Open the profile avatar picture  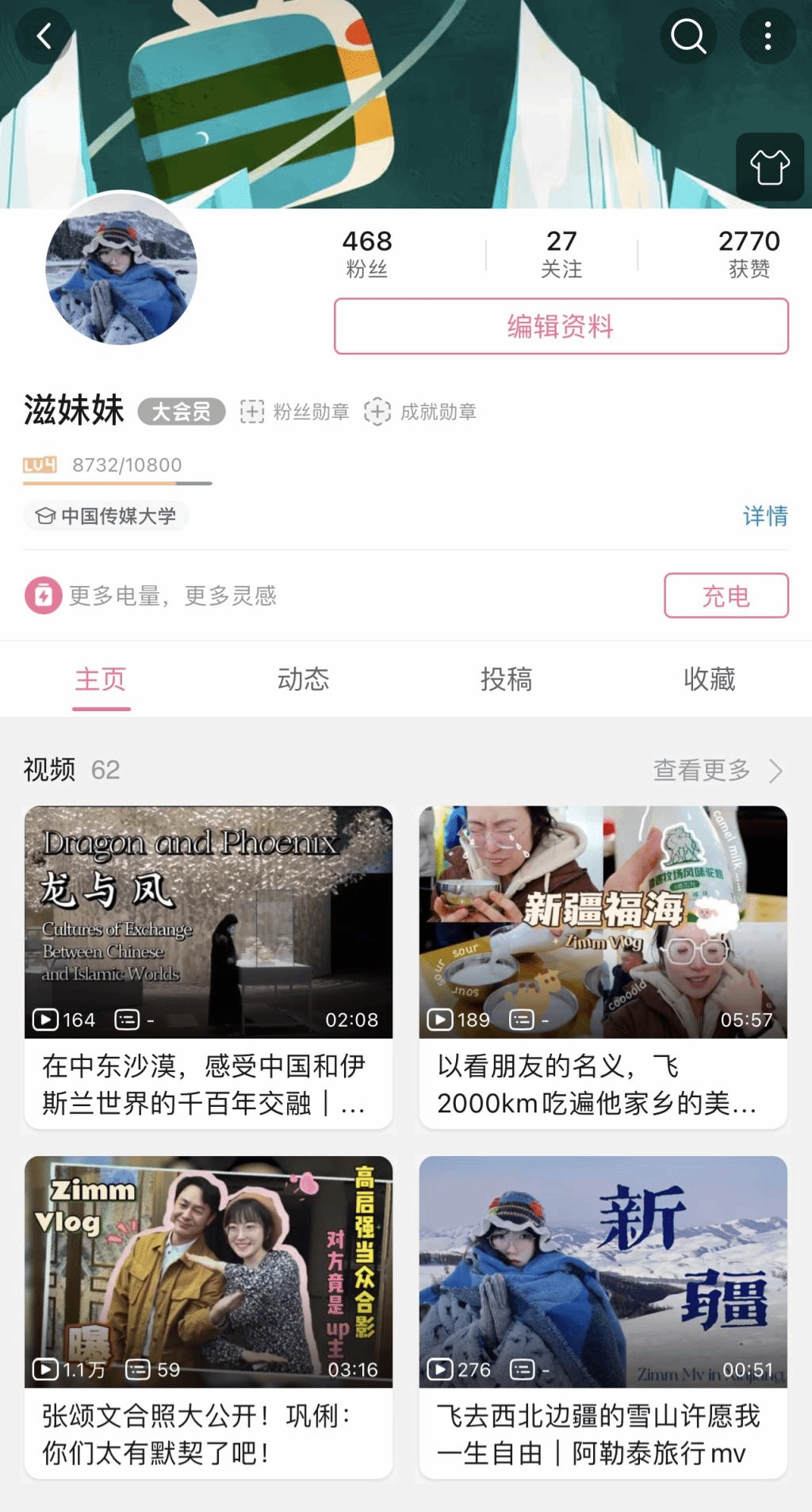[121, 270]
